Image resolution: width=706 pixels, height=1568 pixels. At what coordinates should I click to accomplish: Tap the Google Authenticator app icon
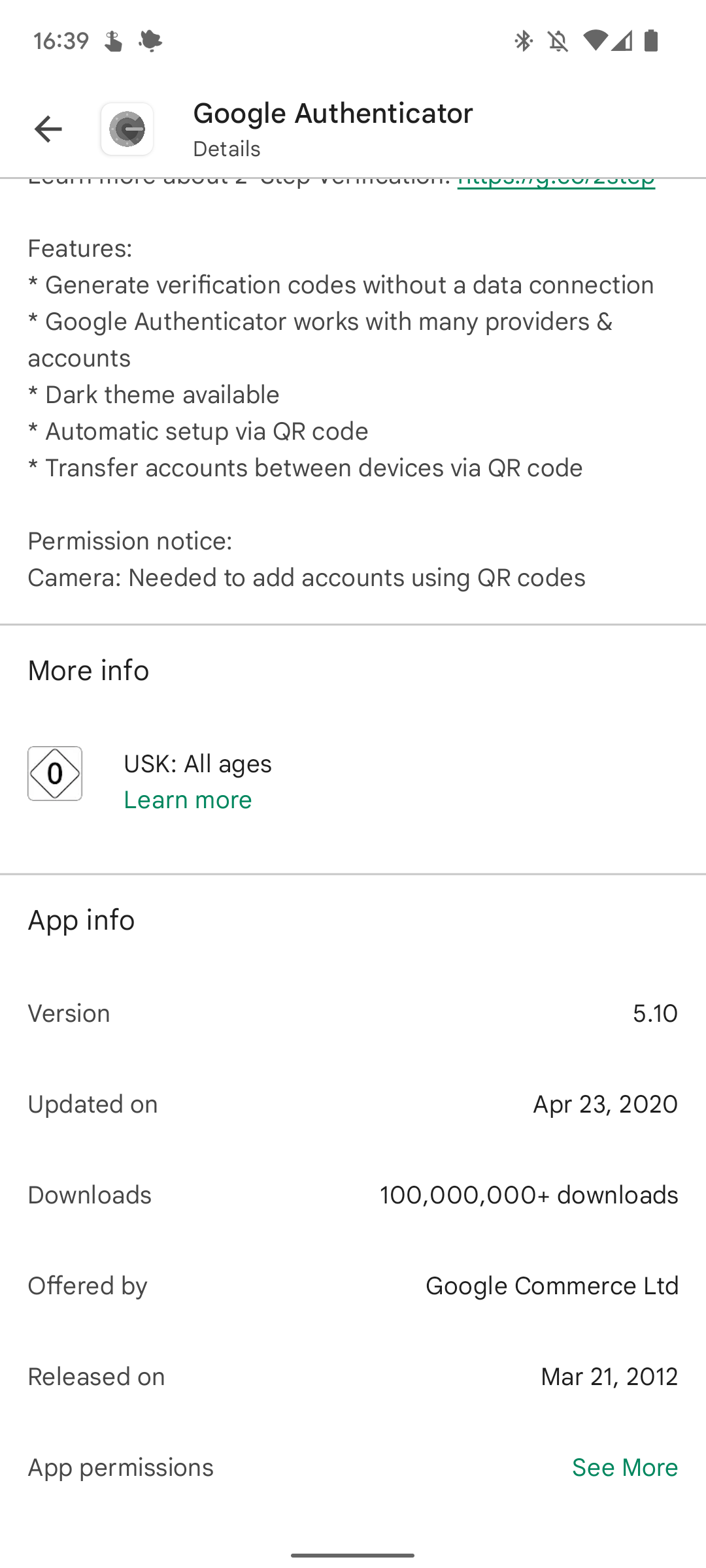tap(127, 129)
